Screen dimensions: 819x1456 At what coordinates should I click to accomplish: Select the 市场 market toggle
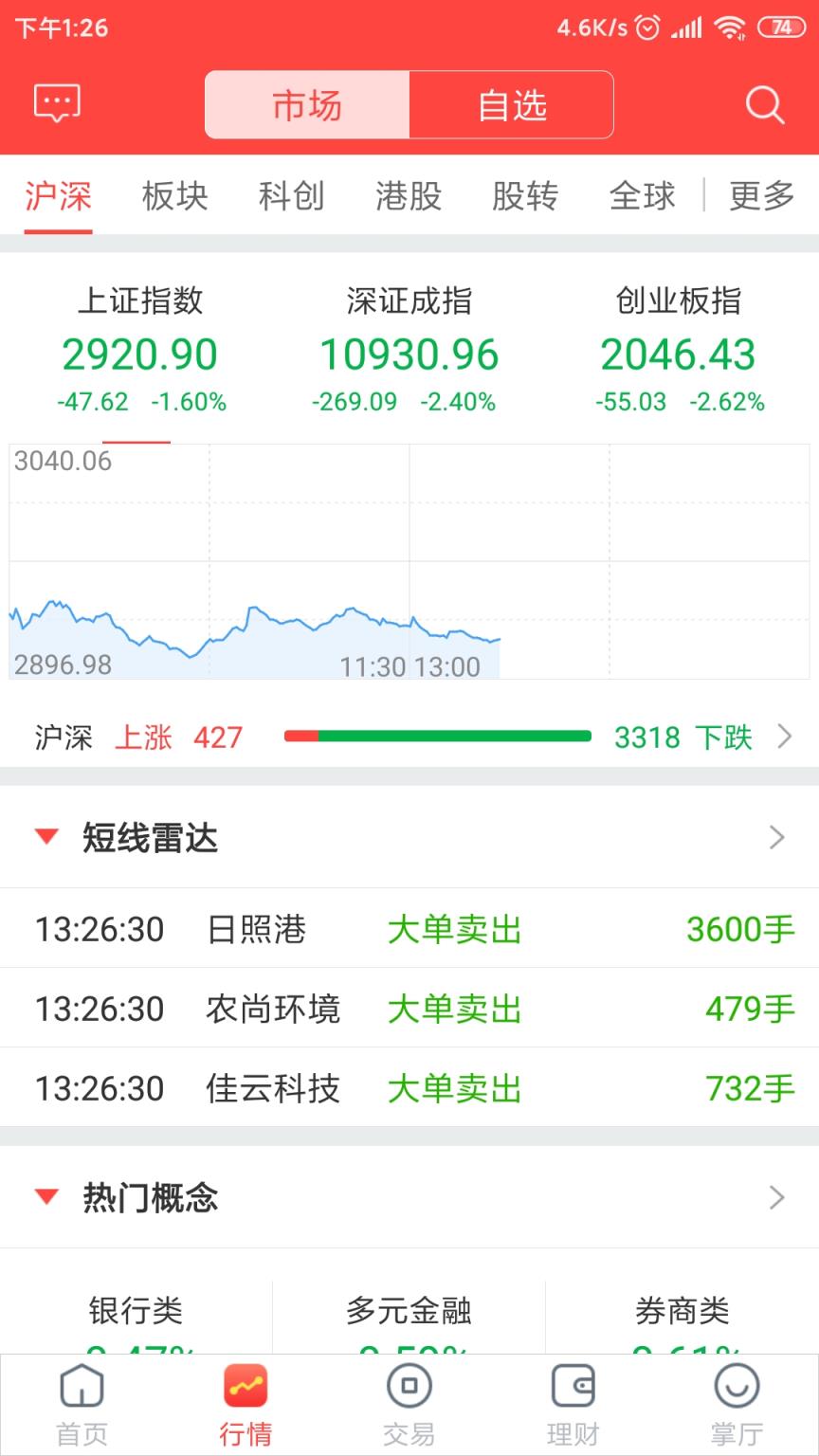tap(306, 105)
